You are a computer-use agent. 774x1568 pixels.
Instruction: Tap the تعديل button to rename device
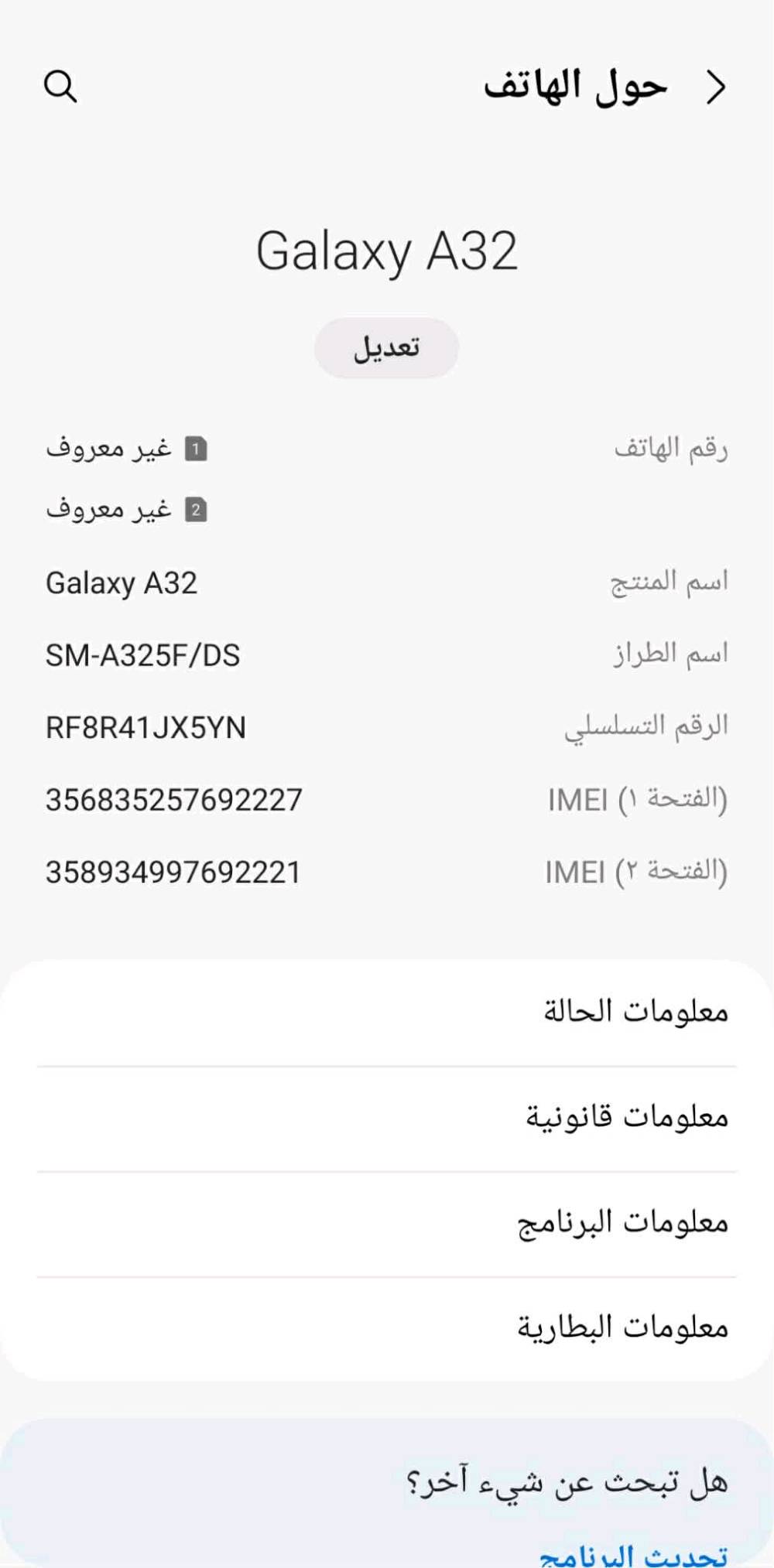coord(386,348)
